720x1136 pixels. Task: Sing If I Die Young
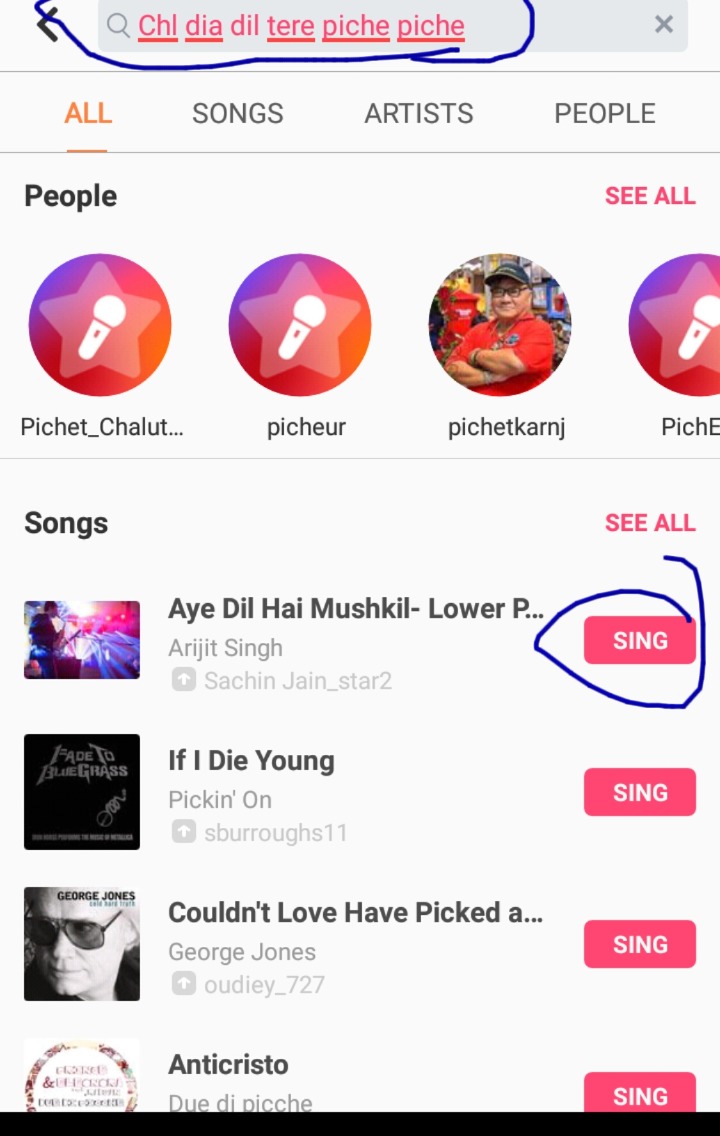[639, 793]
